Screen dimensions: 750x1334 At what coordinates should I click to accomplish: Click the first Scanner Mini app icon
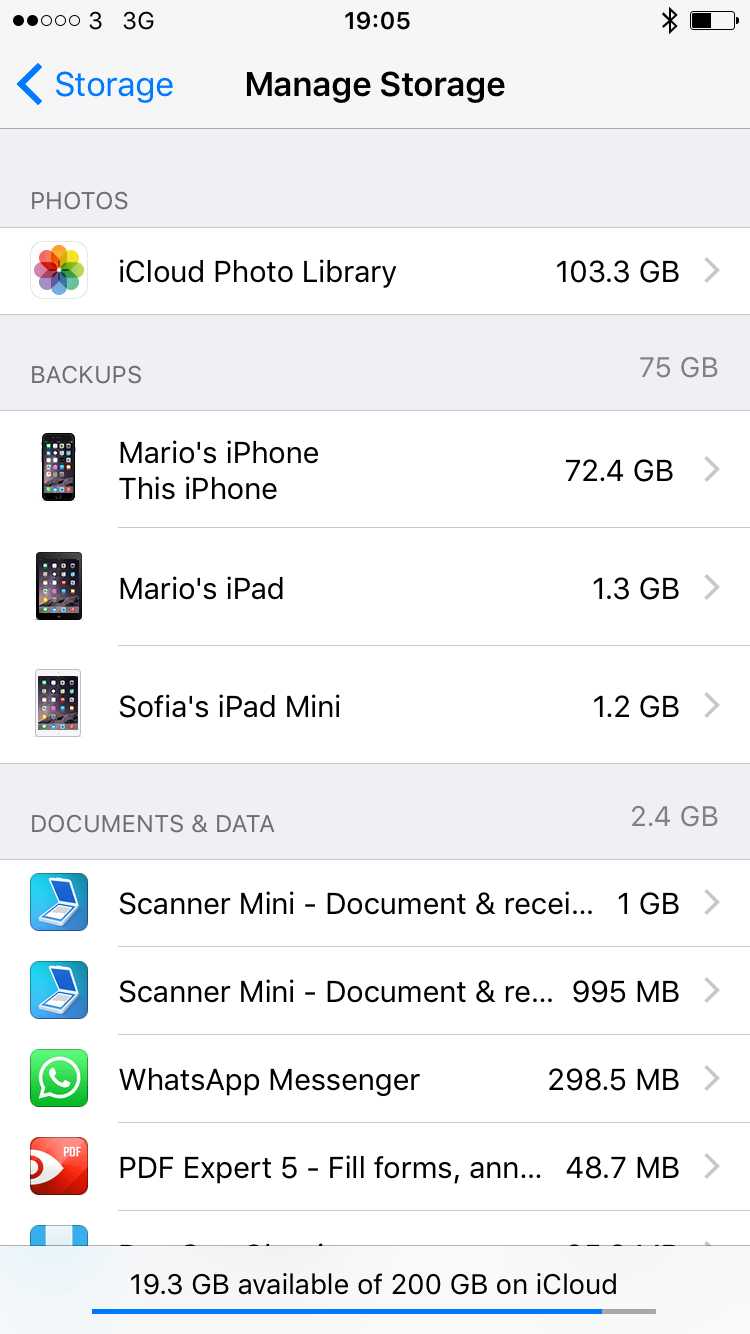point(60,903)
